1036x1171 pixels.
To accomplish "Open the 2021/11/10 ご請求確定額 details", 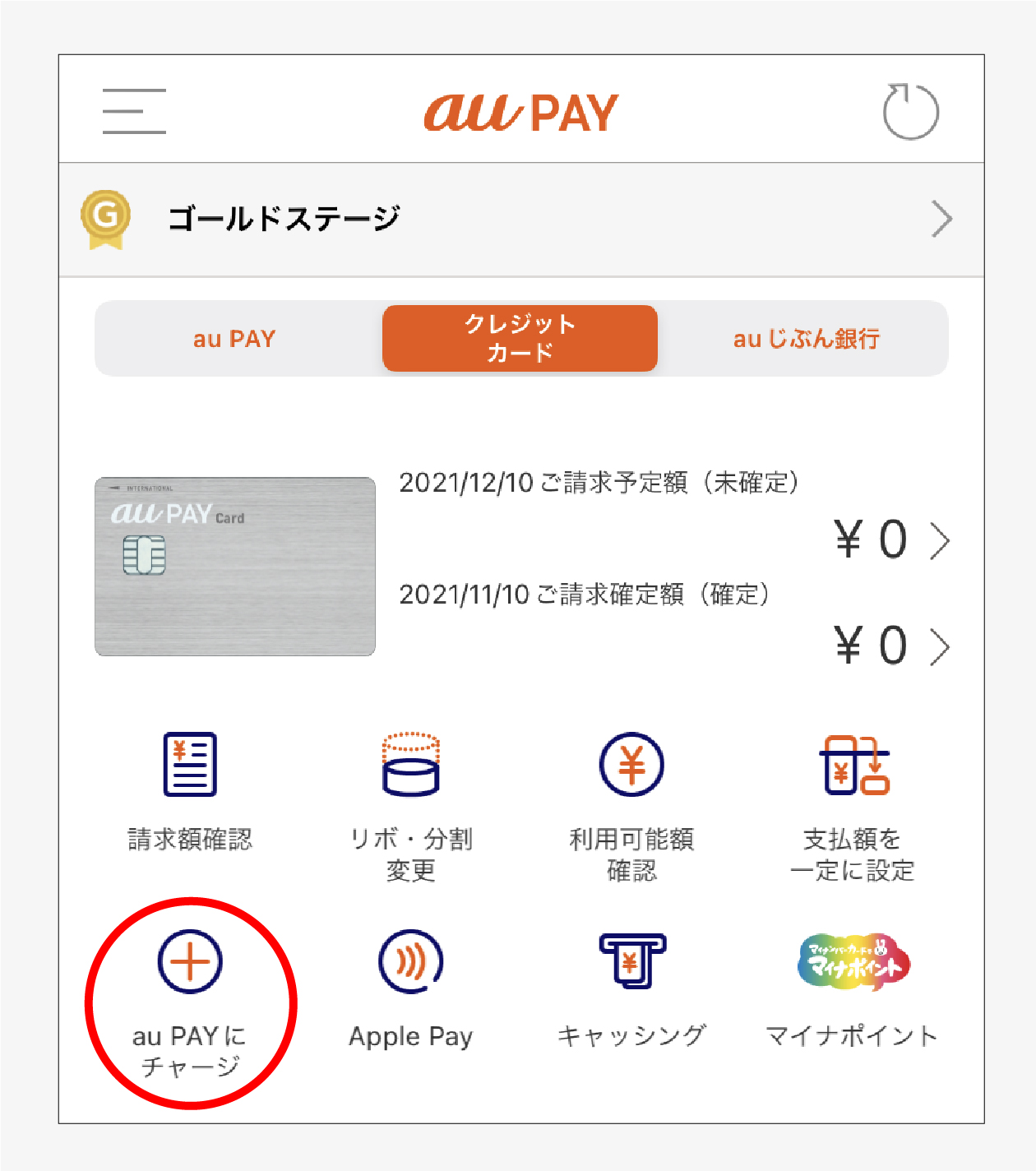I will click(x=892, y=646).
